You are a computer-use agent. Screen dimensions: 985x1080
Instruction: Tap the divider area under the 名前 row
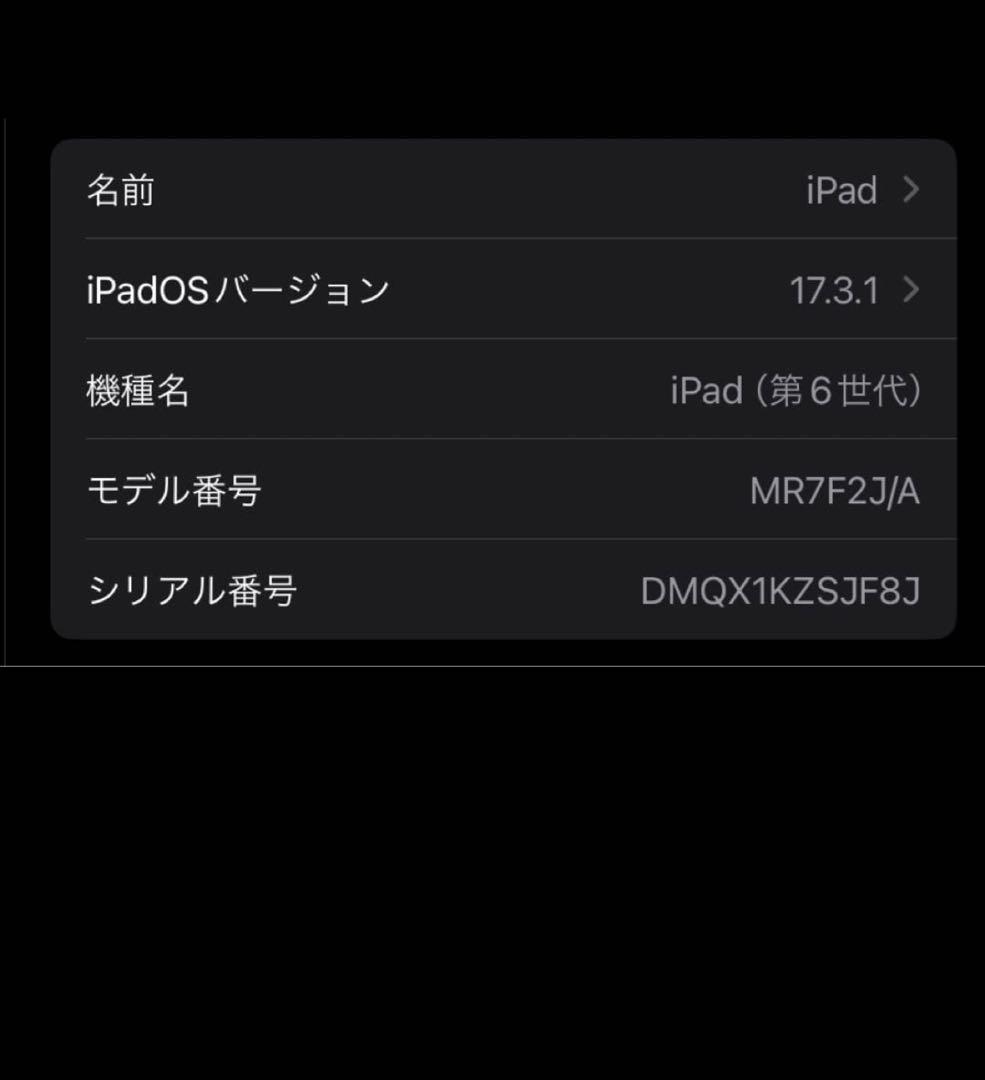500,240
